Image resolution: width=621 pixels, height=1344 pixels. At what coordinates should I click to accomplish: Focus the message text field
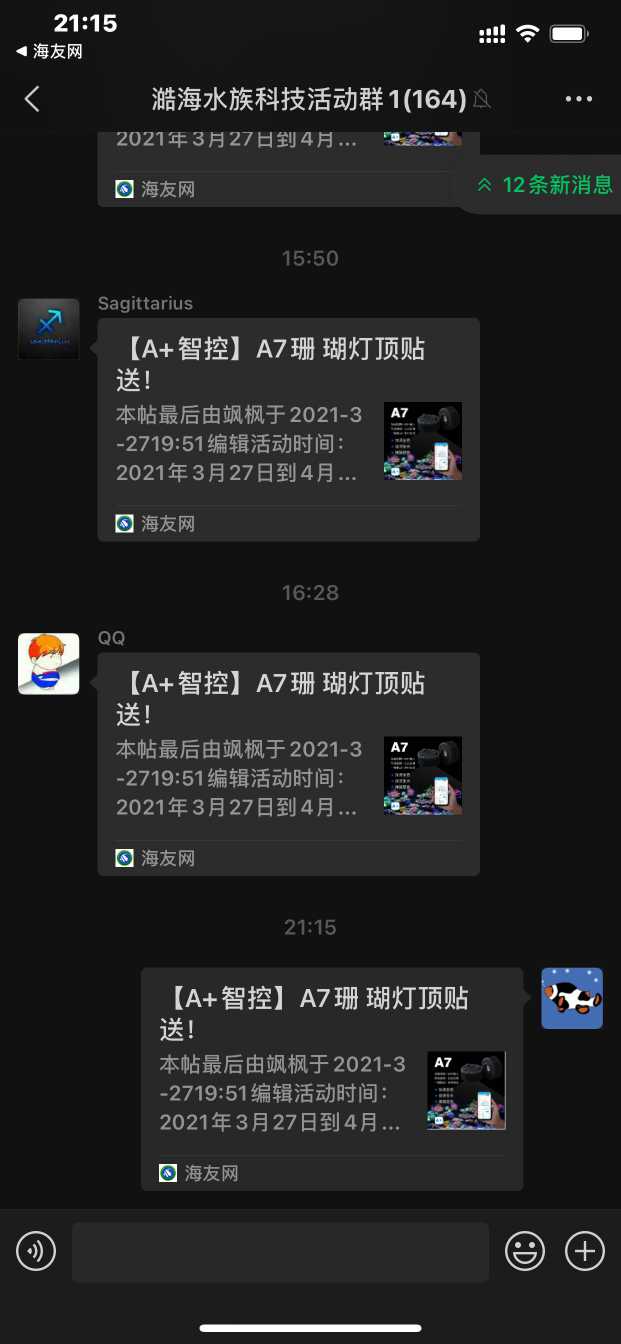tap(280, 1251)
